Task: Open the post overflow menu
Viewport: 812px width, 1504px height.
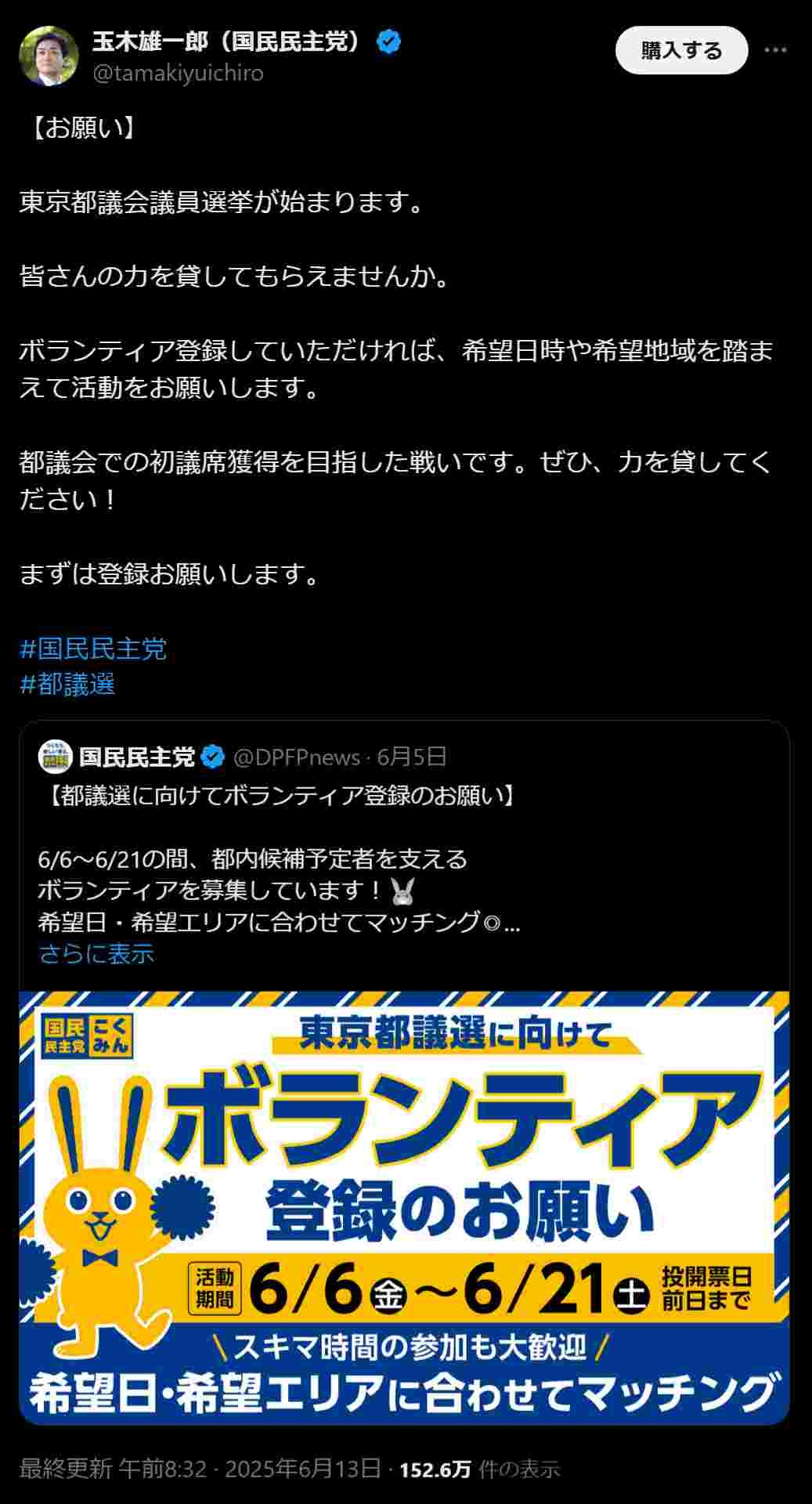Action: click(774, 51)
